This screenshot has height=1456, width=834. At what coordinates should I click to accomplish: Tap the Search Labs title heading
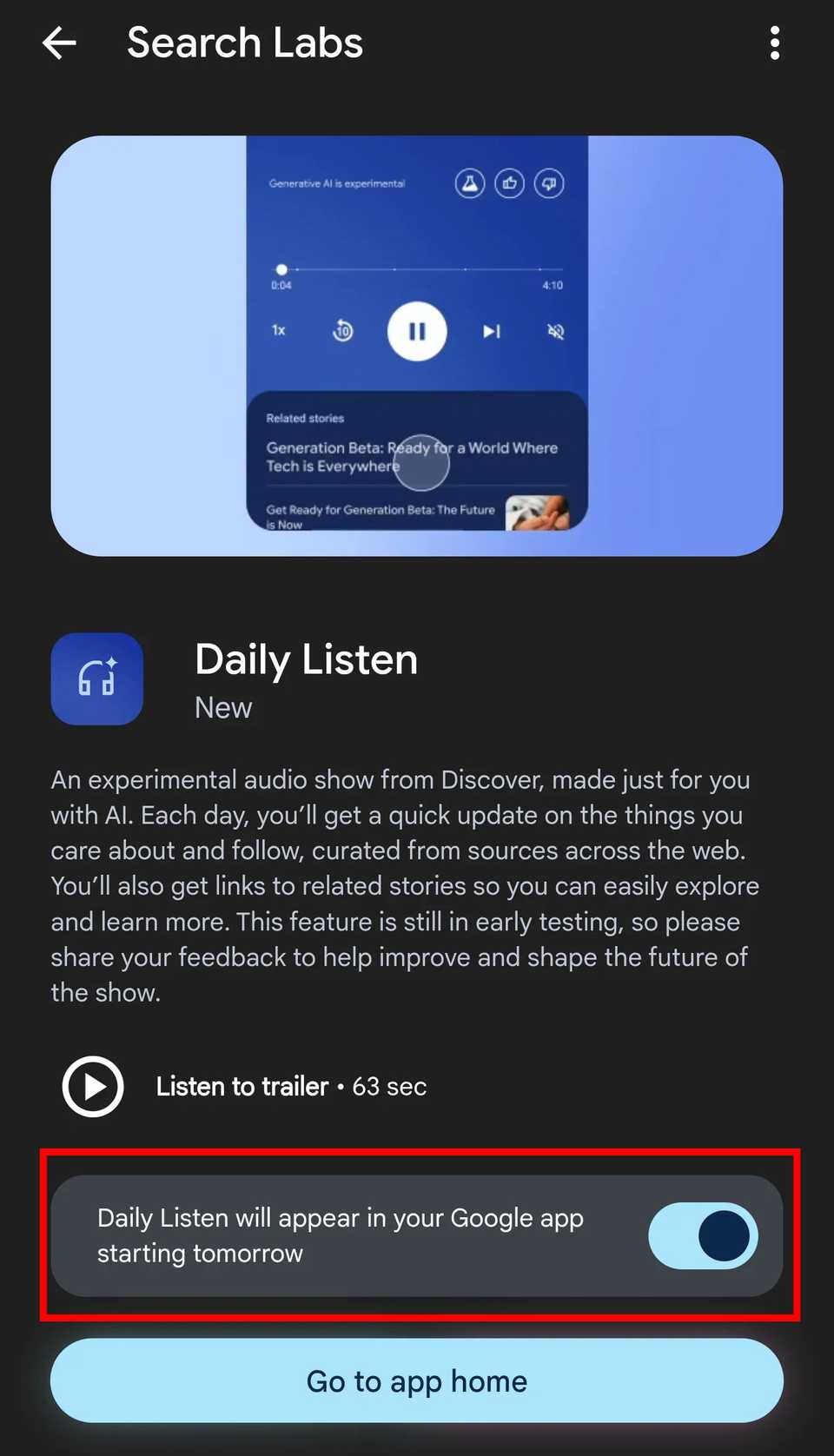tap(245, 43)
